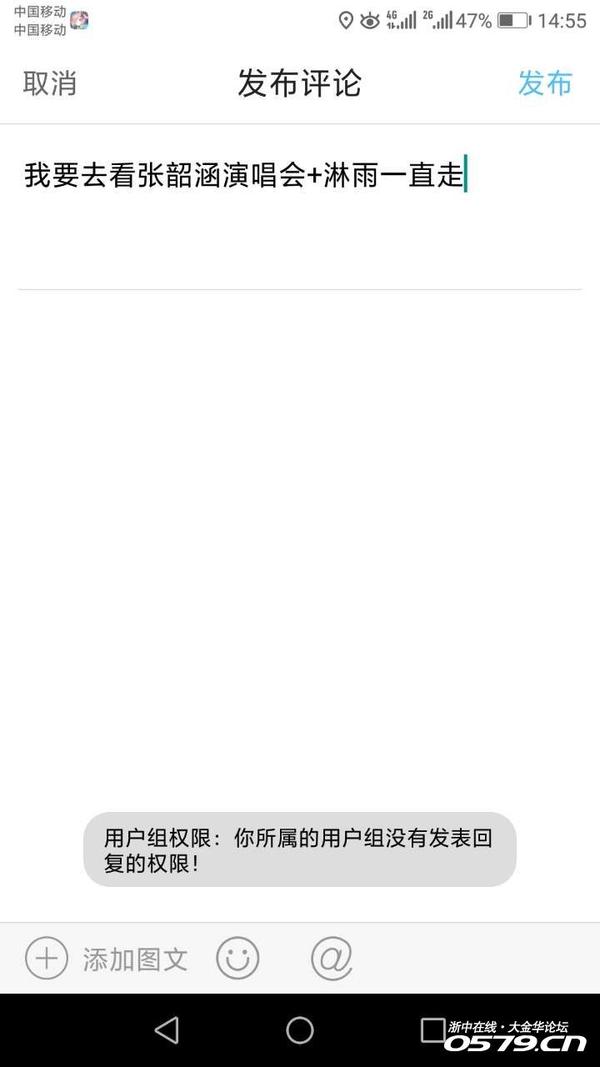Mention someone with the @ icon
Image resolution: width=600 pixels, height=1067 pixels.
[331, 958]
